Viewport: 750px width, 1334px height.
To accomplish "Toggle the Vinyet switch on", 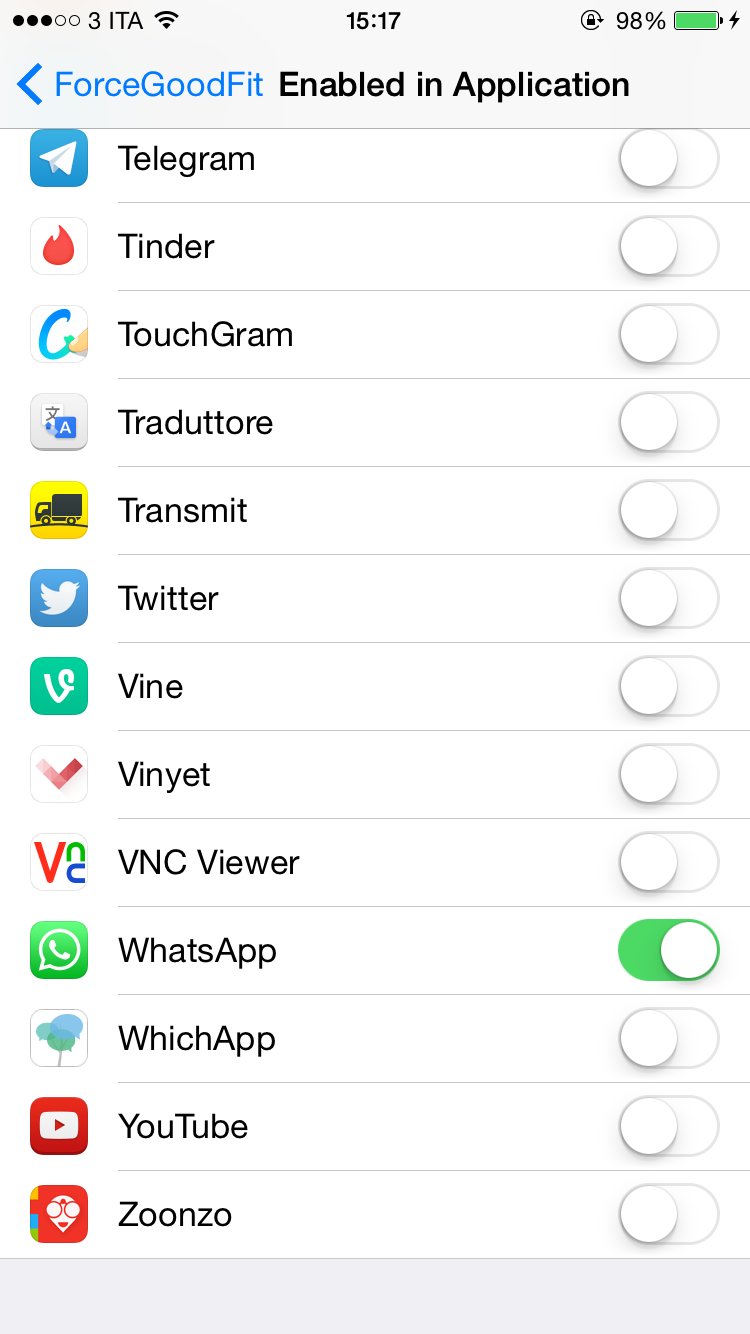I will click(x=669, y=775).
